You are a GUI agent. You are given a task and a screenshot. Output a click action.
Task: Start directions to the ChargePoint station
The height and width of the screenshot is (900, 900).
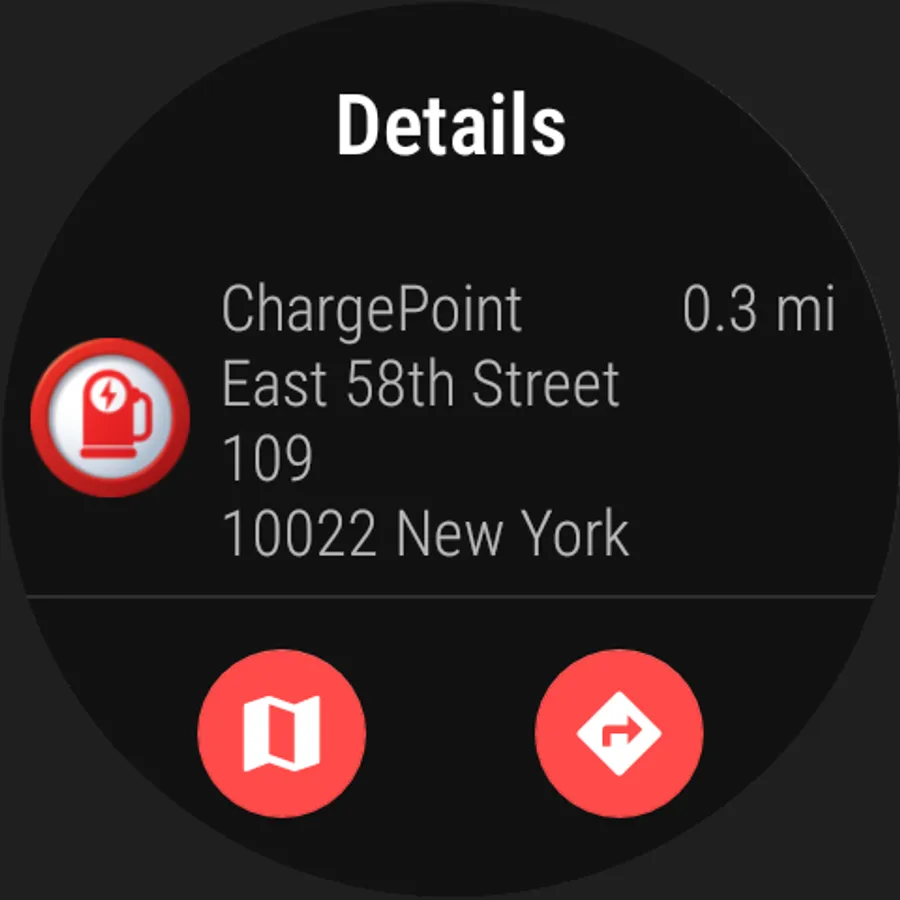[x=619, y=732]
